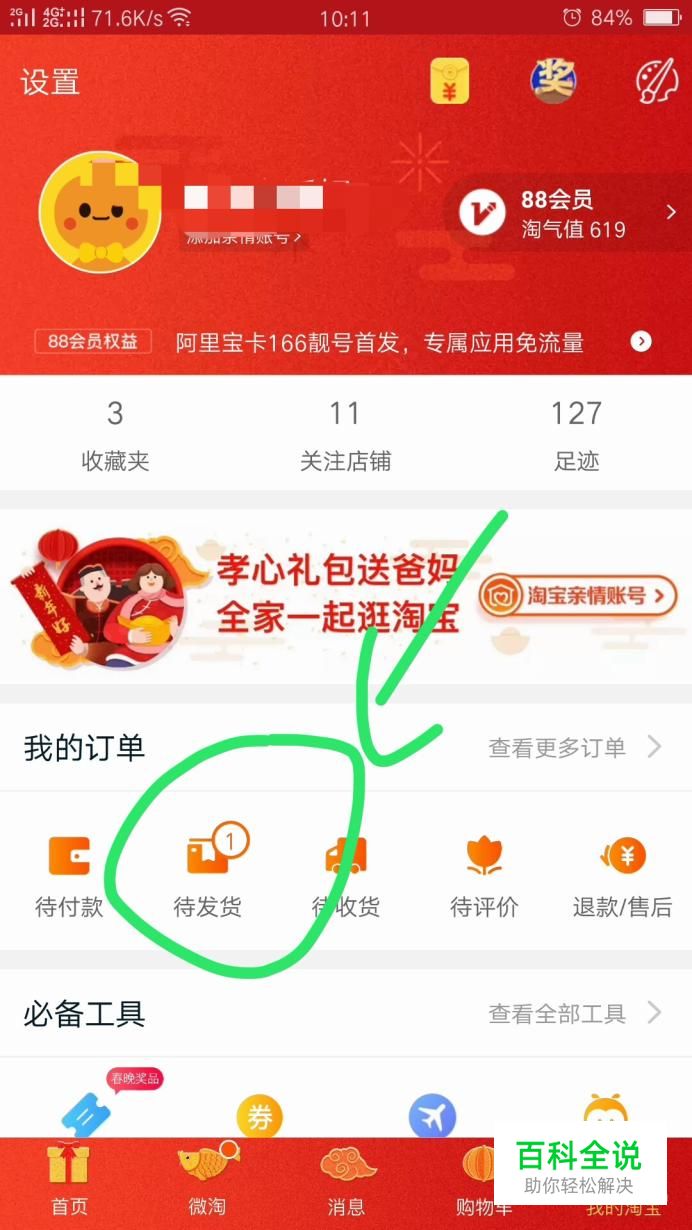The width and height of the screenshot is (692, 1230).
Task: Open 收藏夹 favorites
Action: 115,434
